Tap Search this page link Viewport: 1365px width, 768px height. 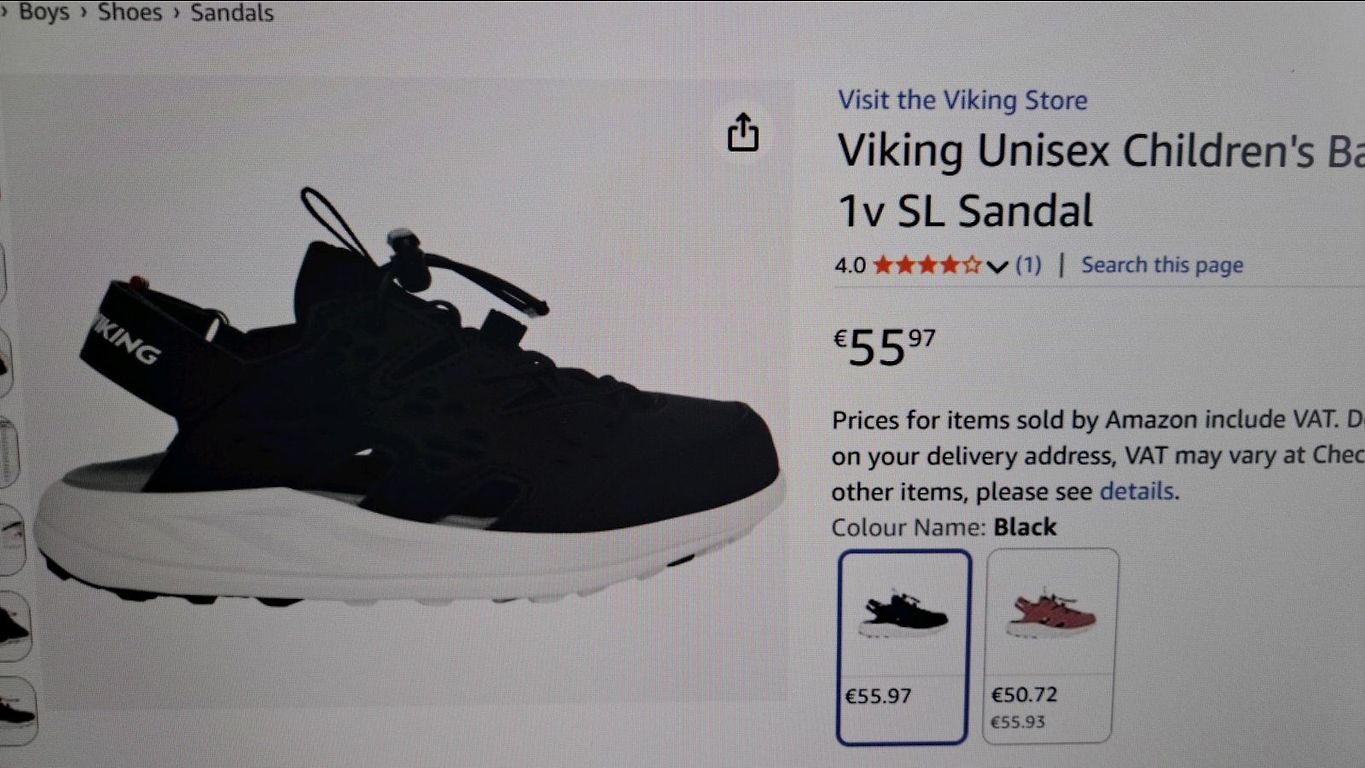(1162, 265)
